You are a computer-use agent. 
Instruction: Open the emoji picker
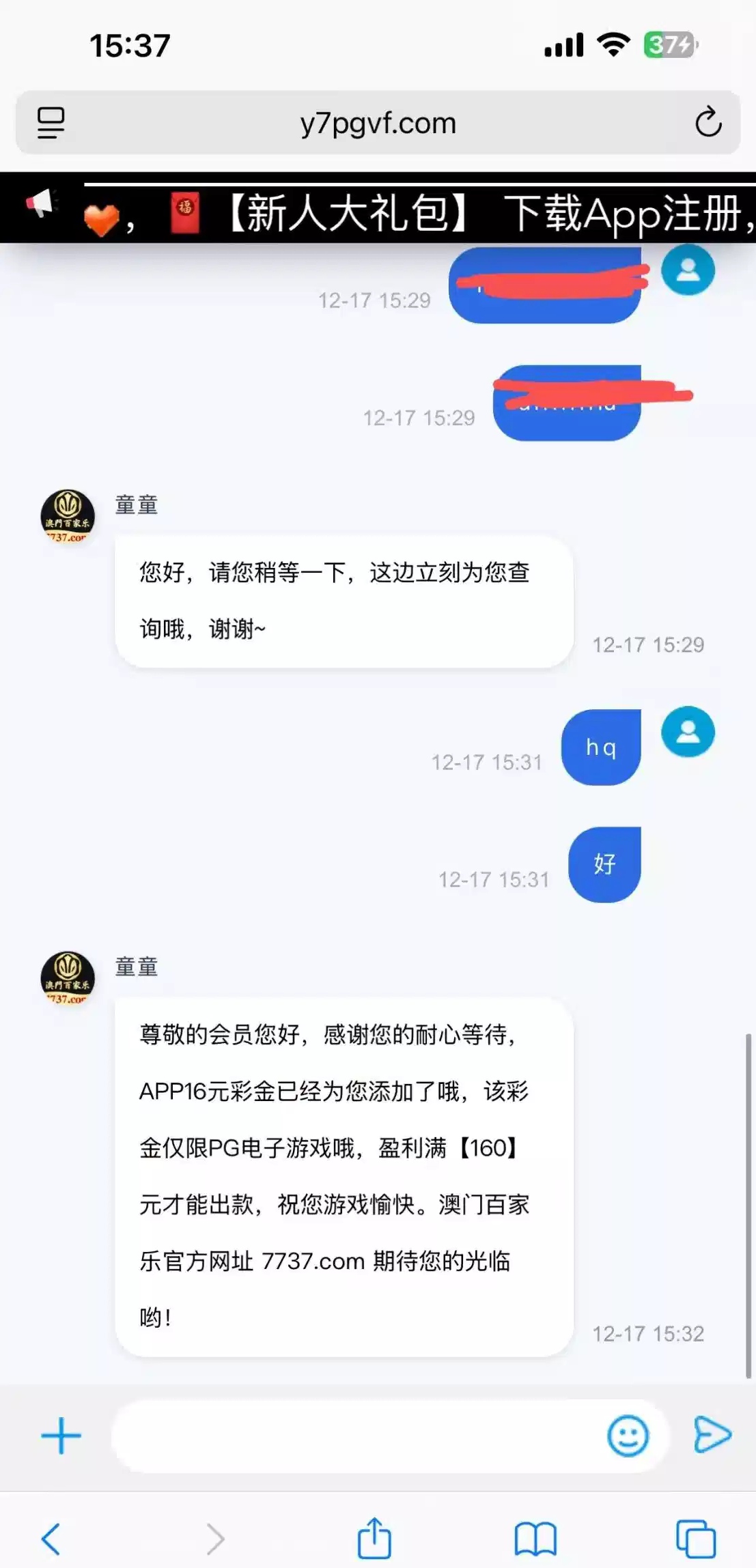pos(628,1436)
